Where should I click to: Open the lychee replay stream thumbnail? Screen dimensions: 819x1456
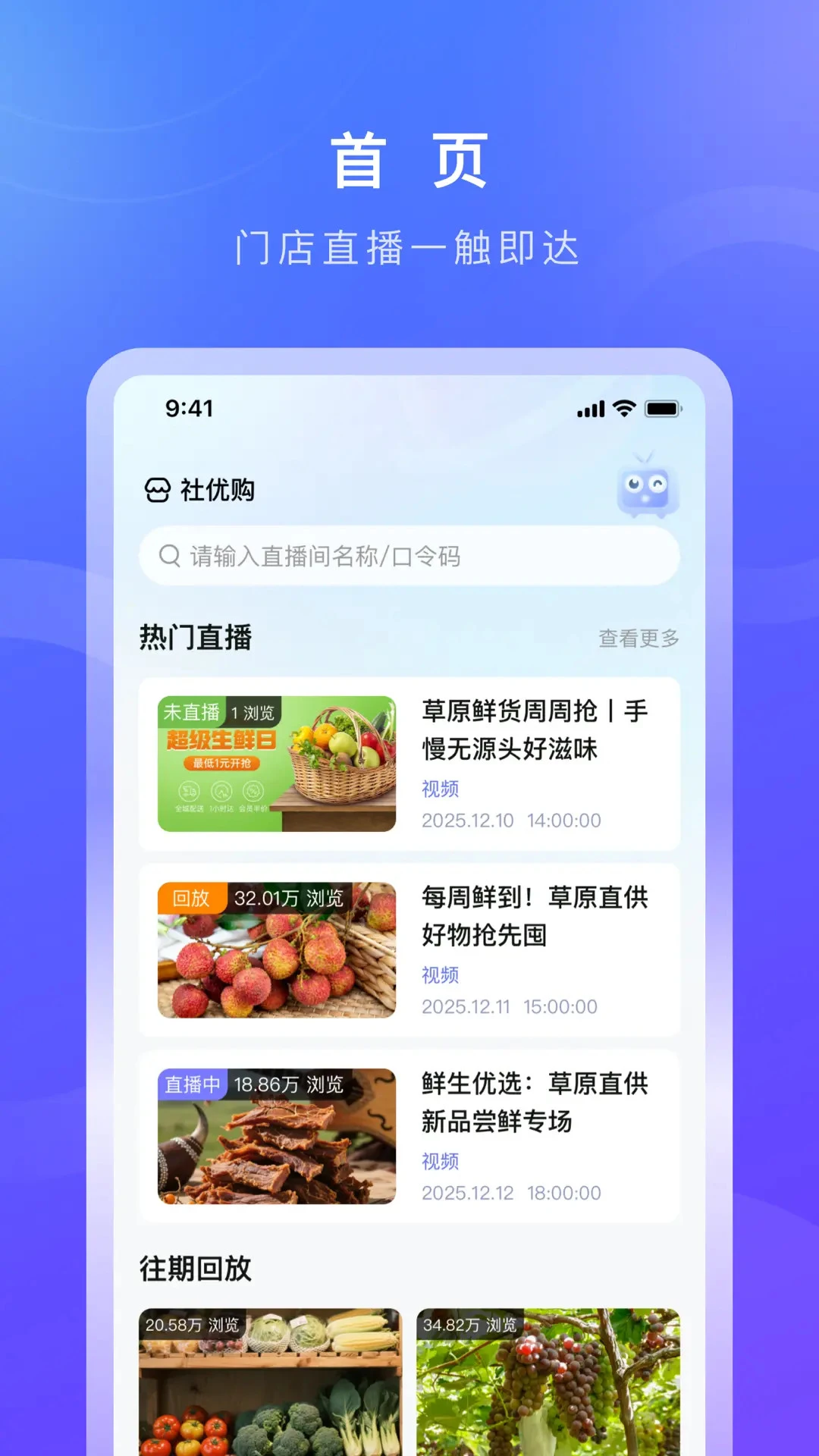tap(277, 950)
